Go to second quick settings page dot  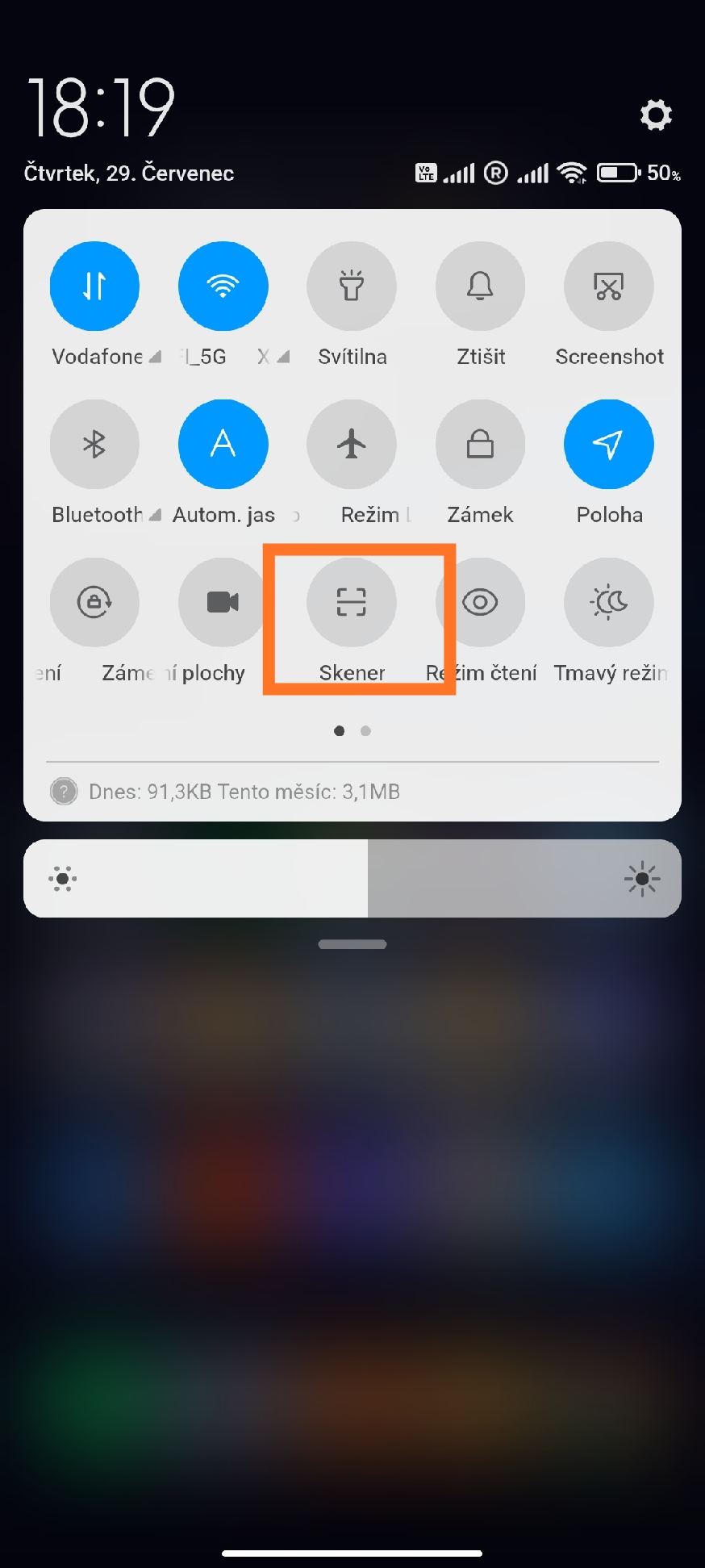365,730
